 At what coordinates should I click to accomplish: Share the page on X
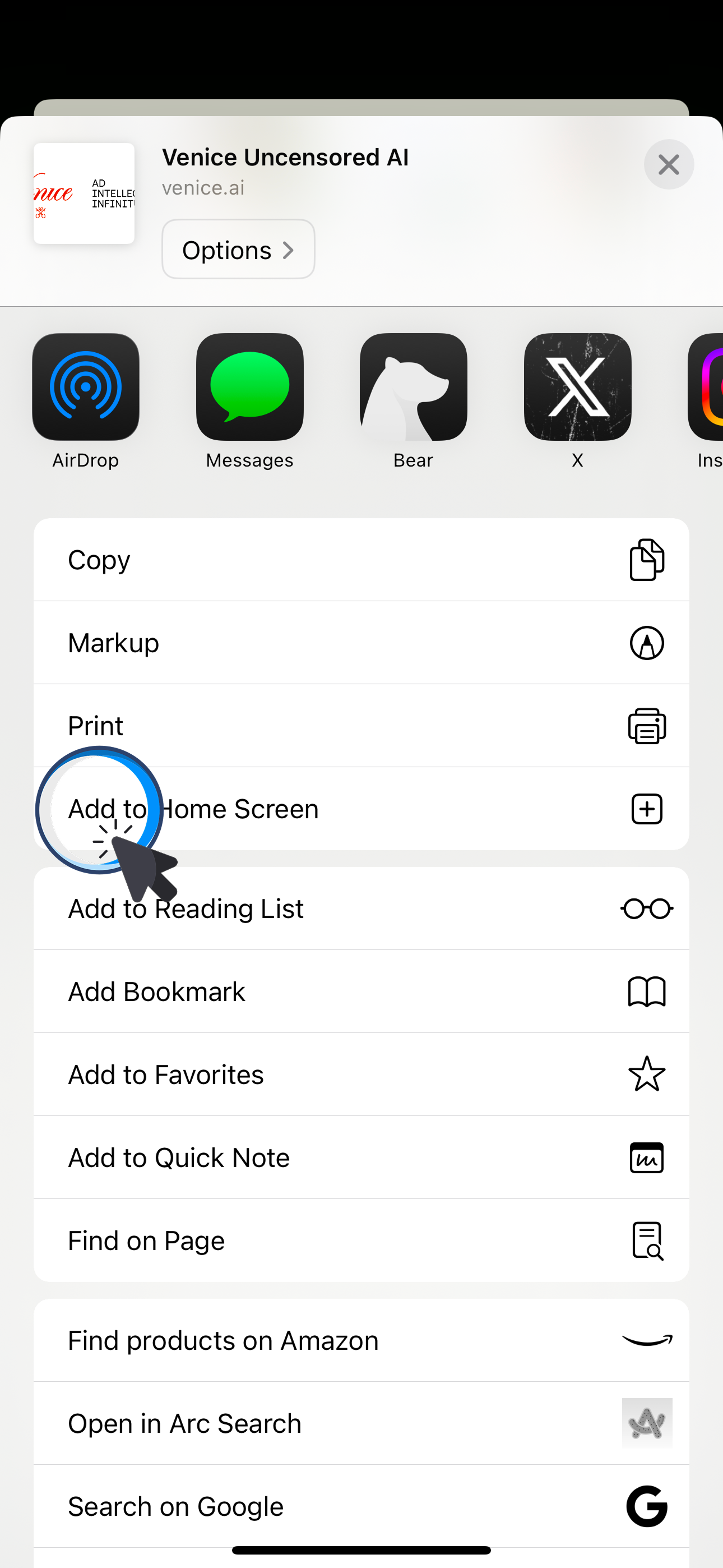[577, 387]
